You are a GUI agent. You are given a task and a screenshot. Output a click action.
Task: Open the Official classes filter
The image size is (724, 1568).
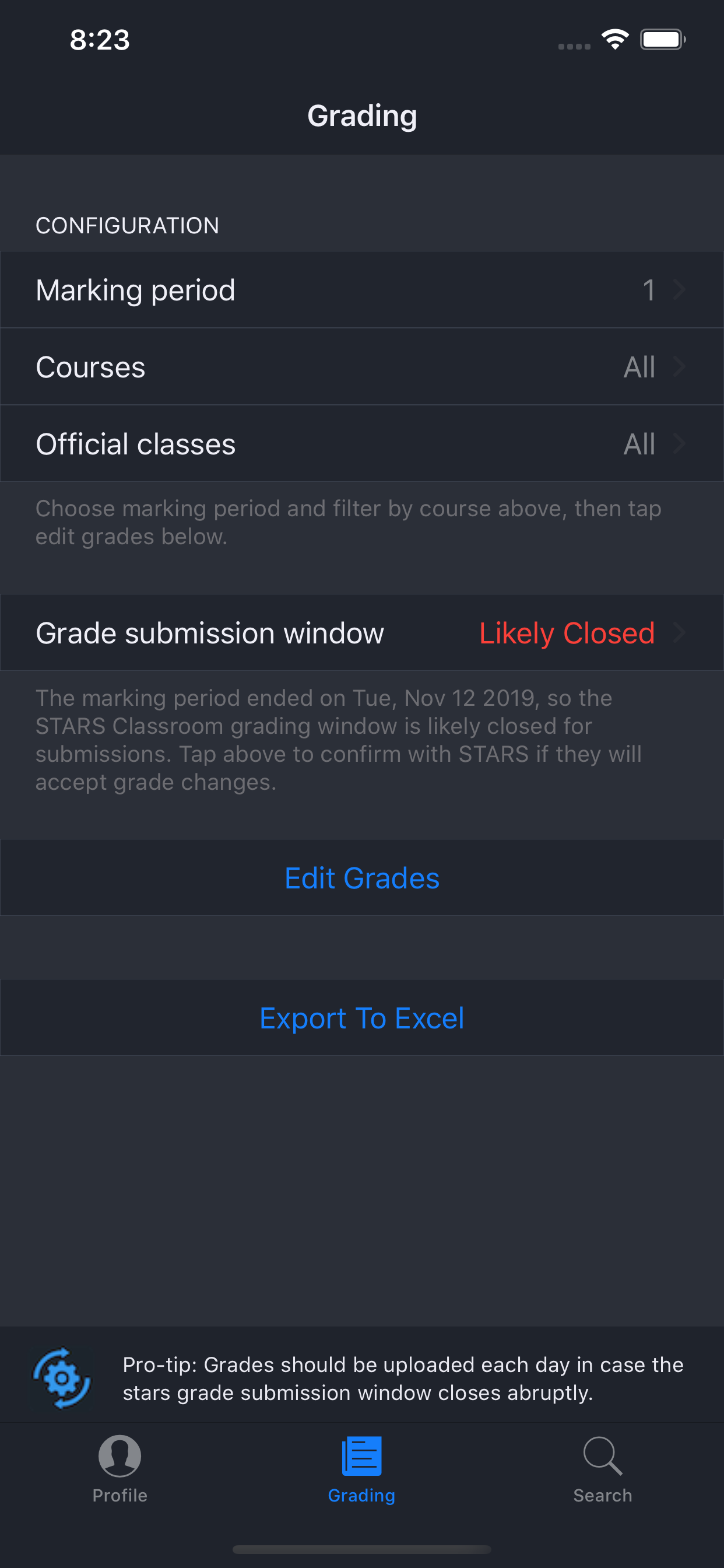(362, 444)
